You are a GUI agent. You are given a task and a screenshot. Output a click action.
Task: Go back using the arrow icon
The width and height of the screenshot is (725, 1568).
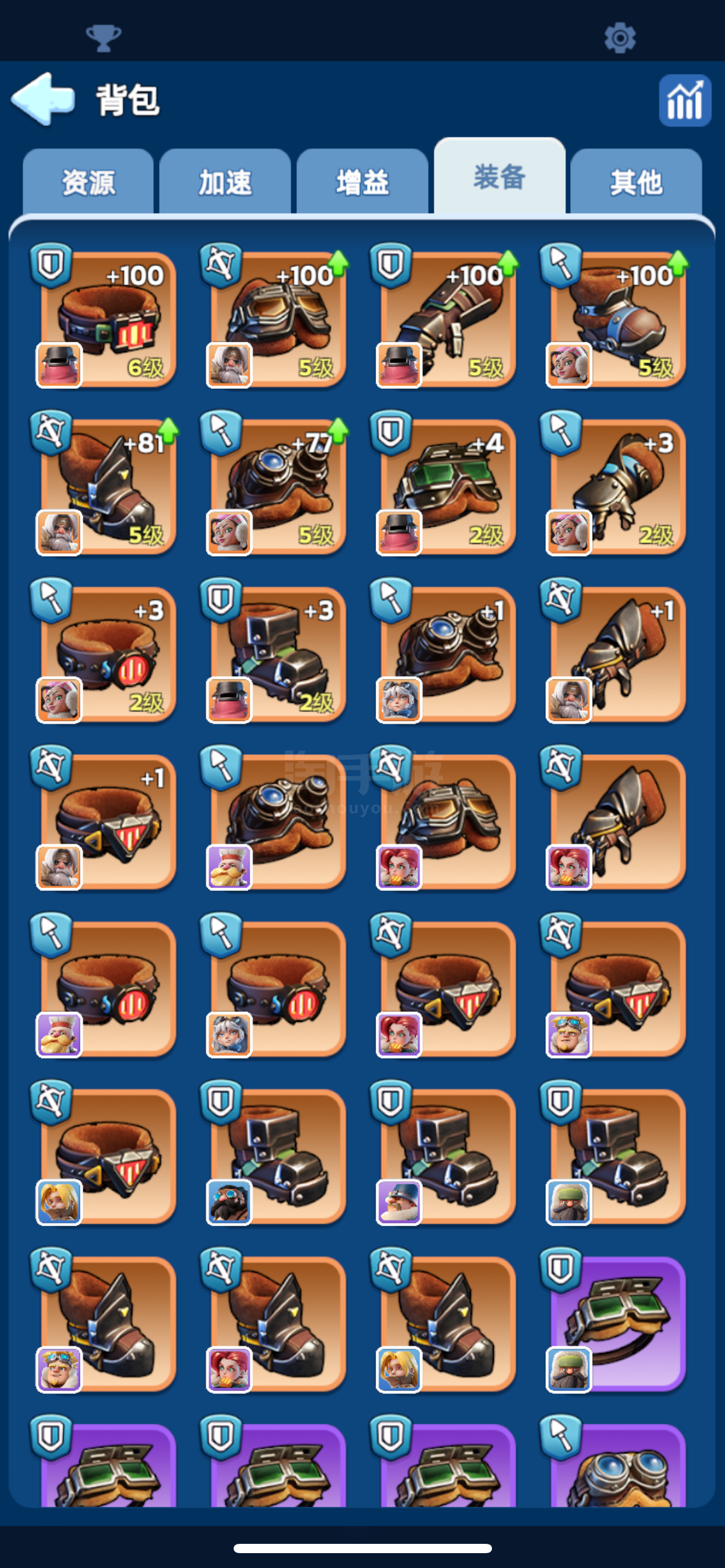42,99
